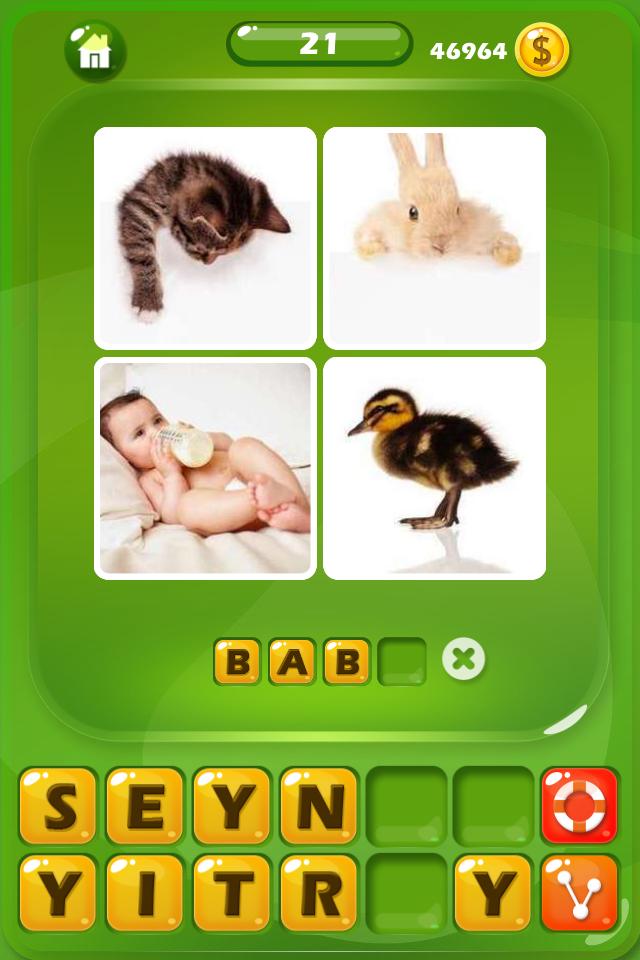Add the letter T tile
Viewport: 640px width, 960px height.
click(232, 893)
